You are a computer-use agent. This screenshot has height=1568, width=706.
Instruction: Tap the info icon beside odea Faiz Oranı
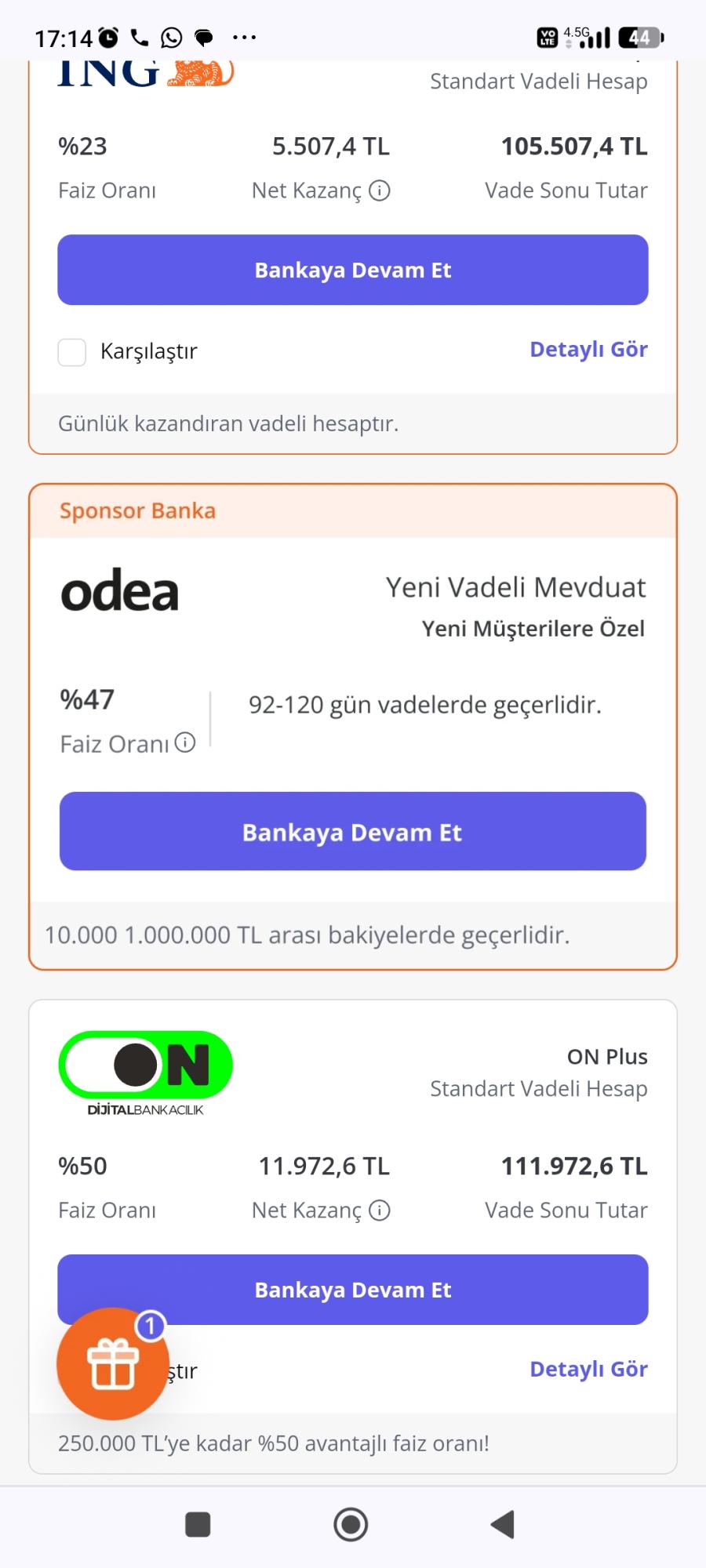[x=186, y=742]
